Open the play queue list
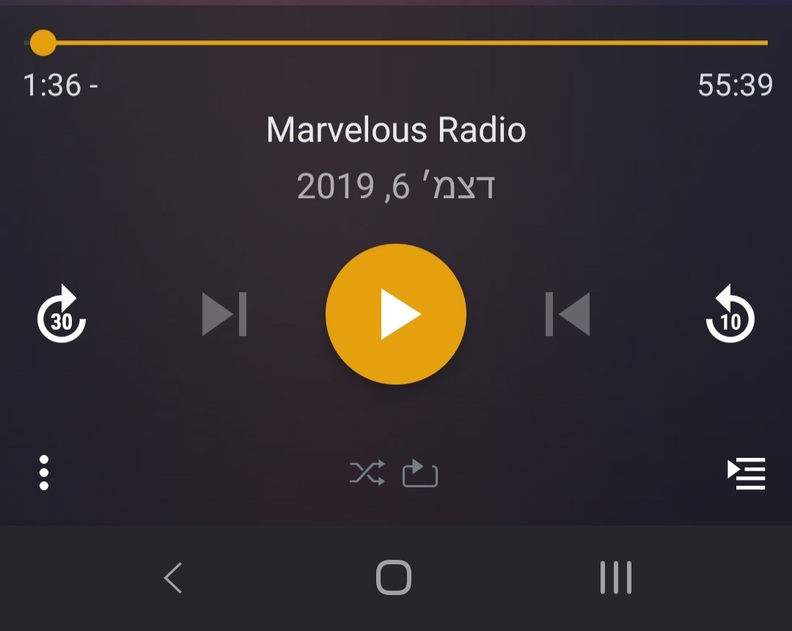 point(746,473)
